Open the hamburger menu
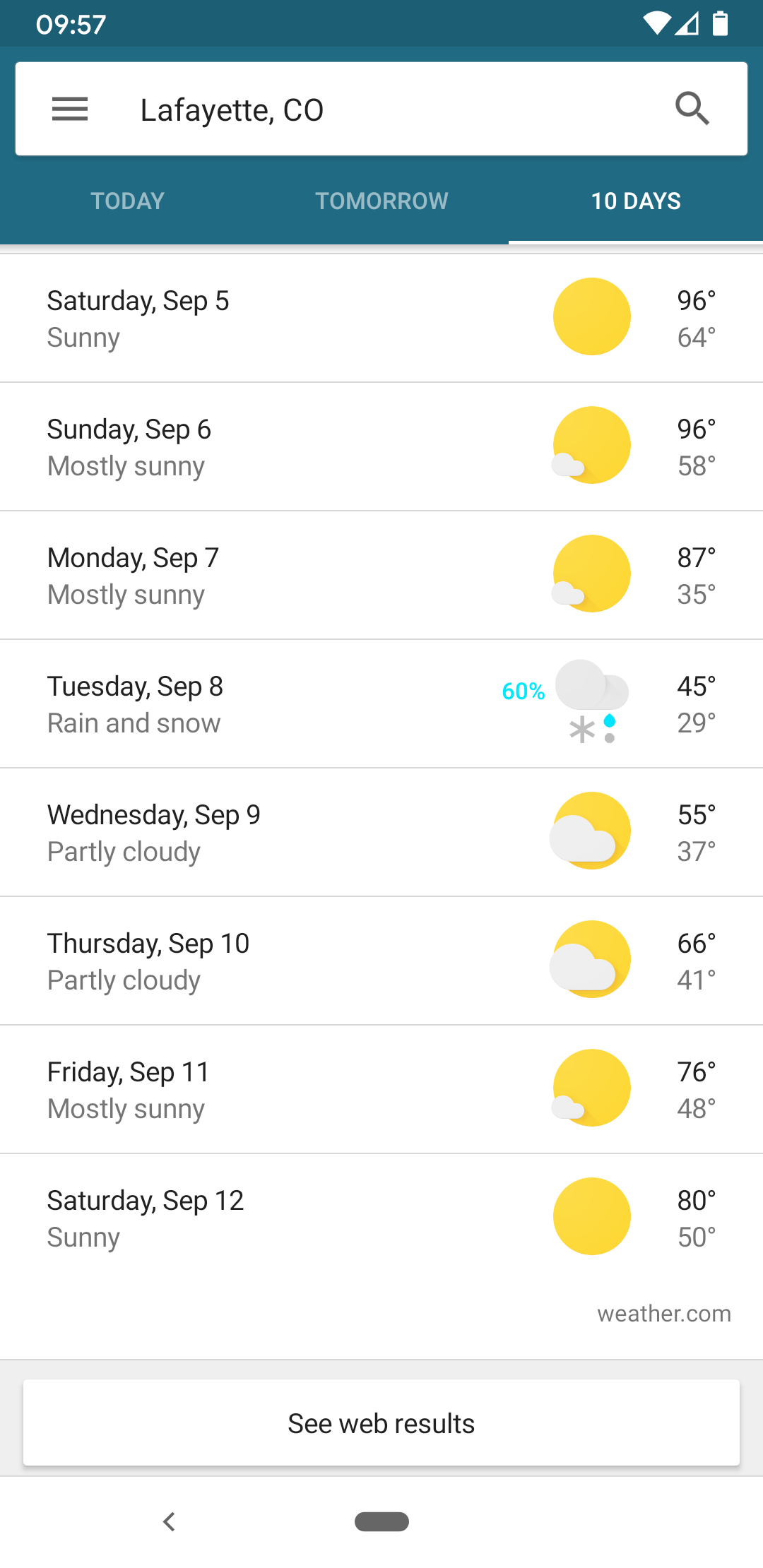This screenshot has width=763, height=1568. (x=70, y=109)
